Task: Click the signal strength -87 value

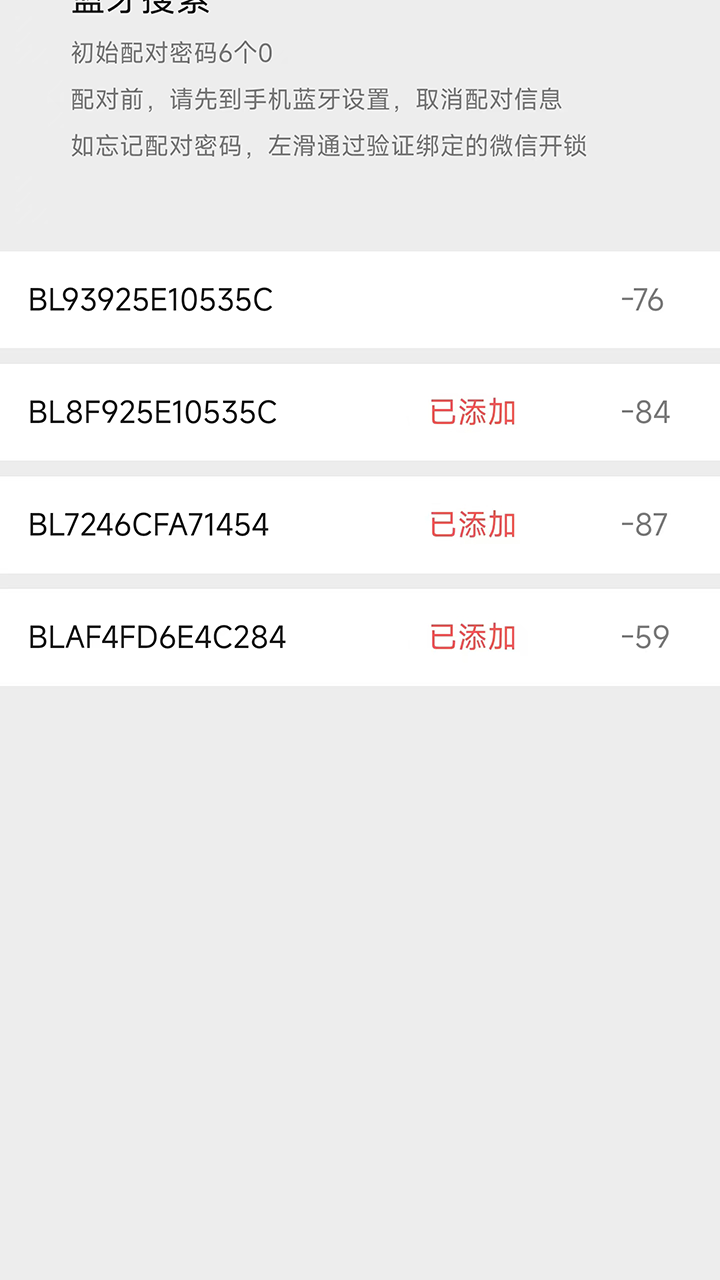Action: pyautogui.click(x=644, y=525)
